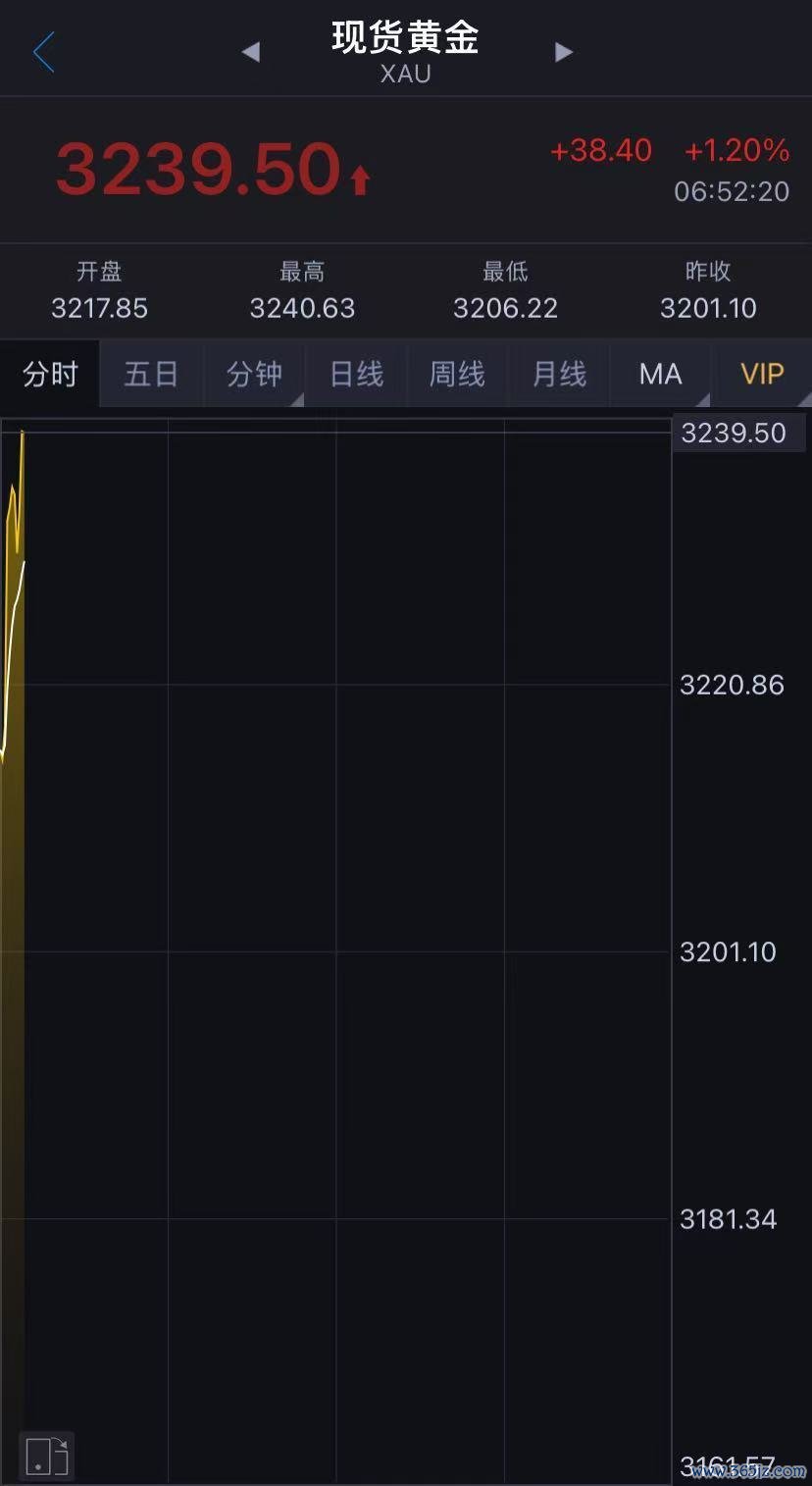Go back using the left arrow
812x1486 pixels.
[43, 52]
